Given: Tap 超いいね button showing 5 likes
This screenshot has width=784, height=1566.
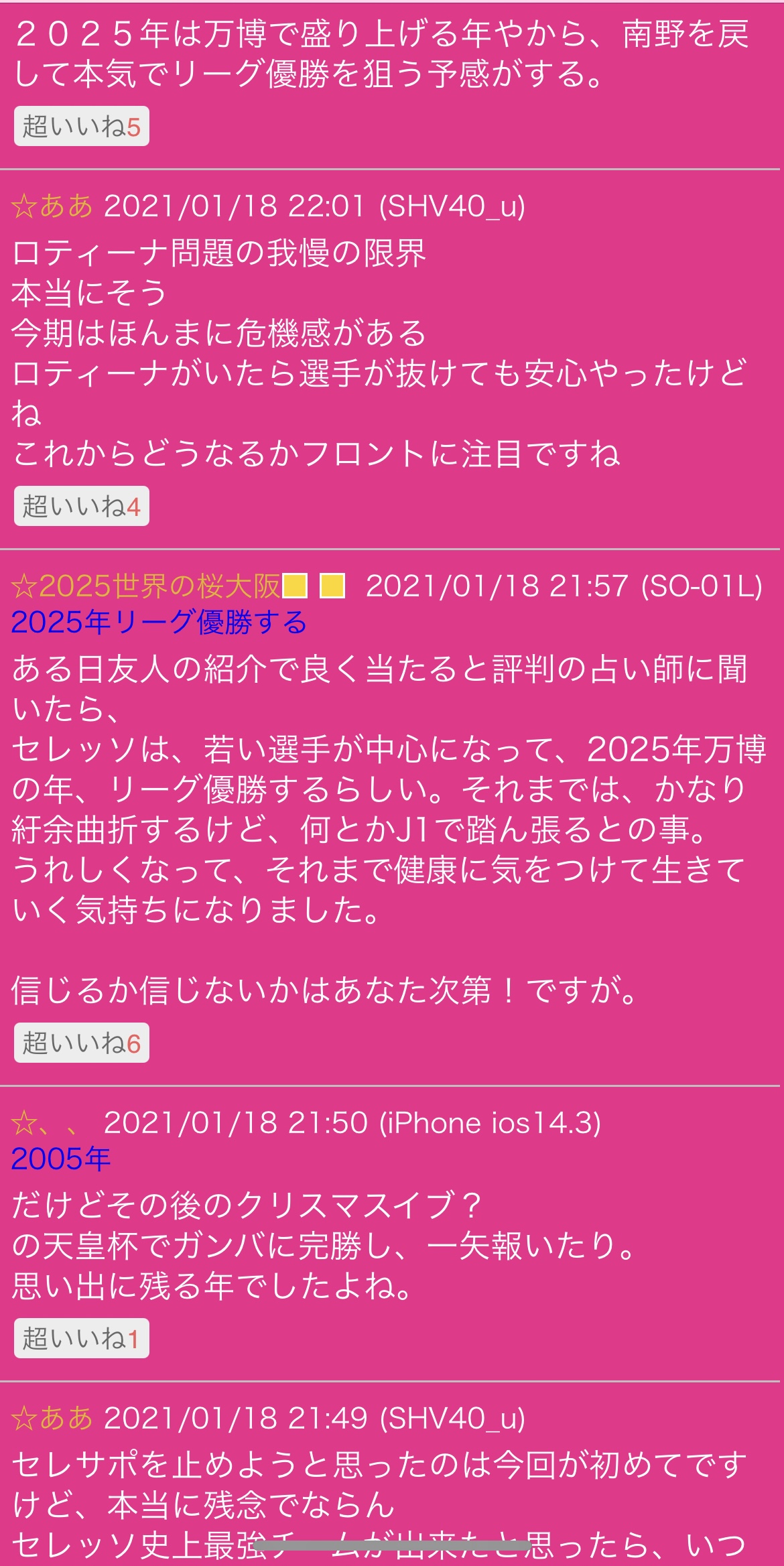Looking at the screenshot, I should pyautogui.click(x=81, y=126).
